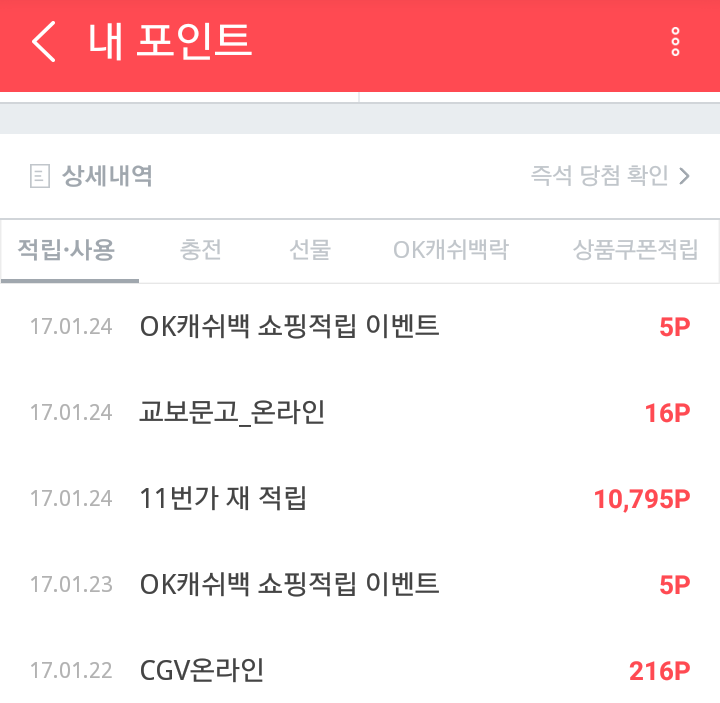Open 즉석 당첨 확인 link
The width and height of the screenshot is (720, 703).
(x=610, y=177)
